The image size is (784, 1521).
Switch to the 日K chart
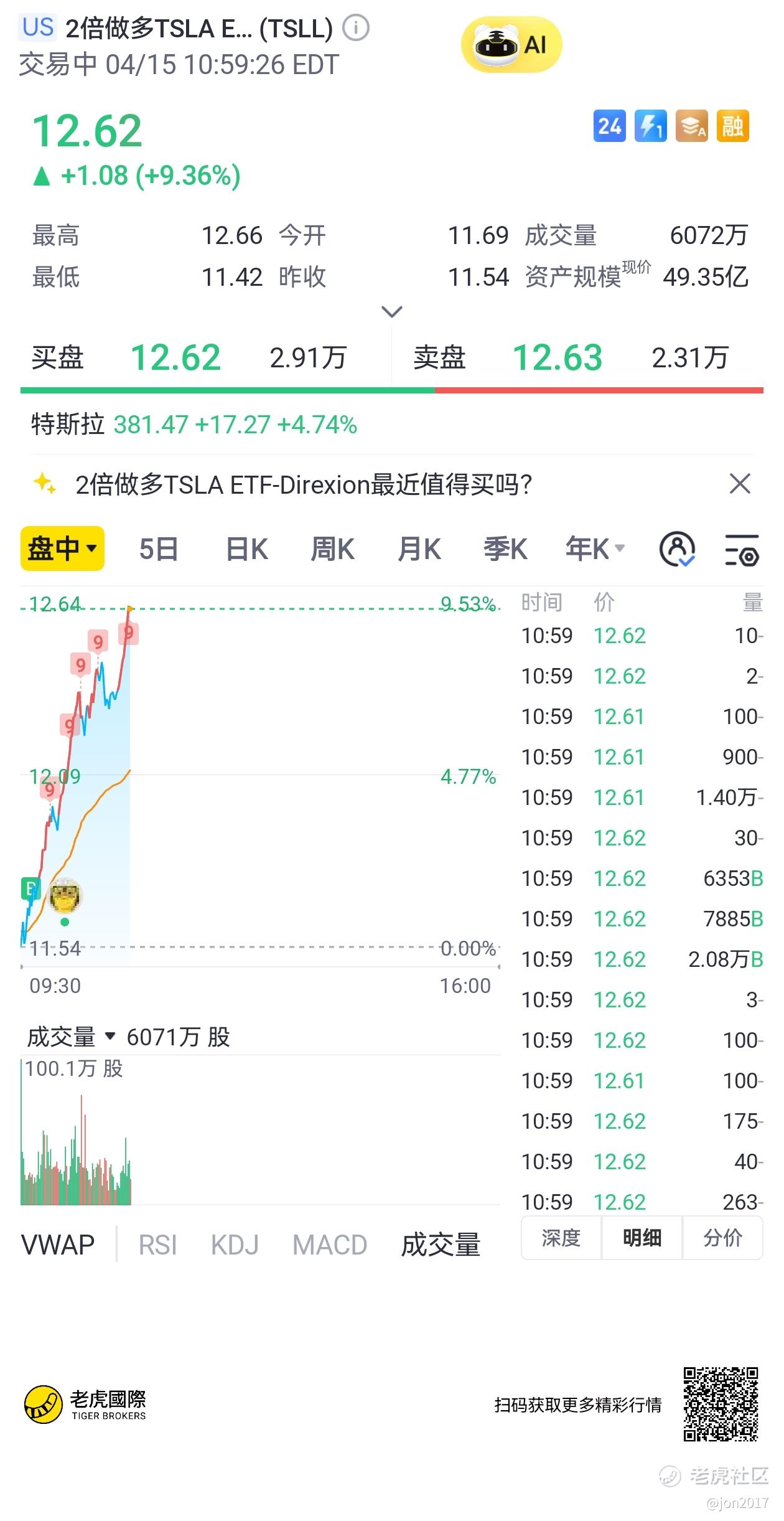[246, 550]
